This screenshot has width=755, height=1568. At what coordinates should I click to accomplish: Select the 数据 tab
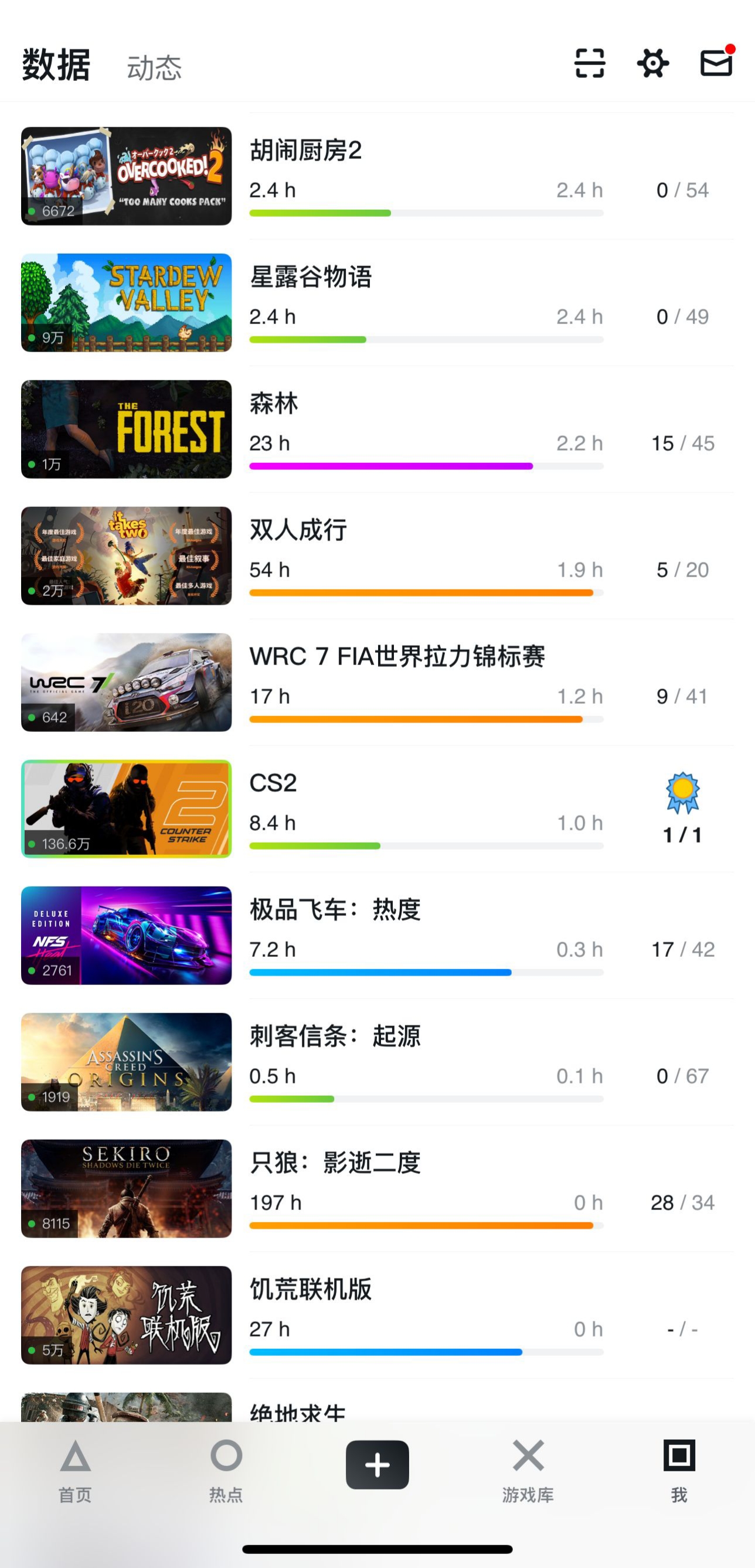[56, 64]
